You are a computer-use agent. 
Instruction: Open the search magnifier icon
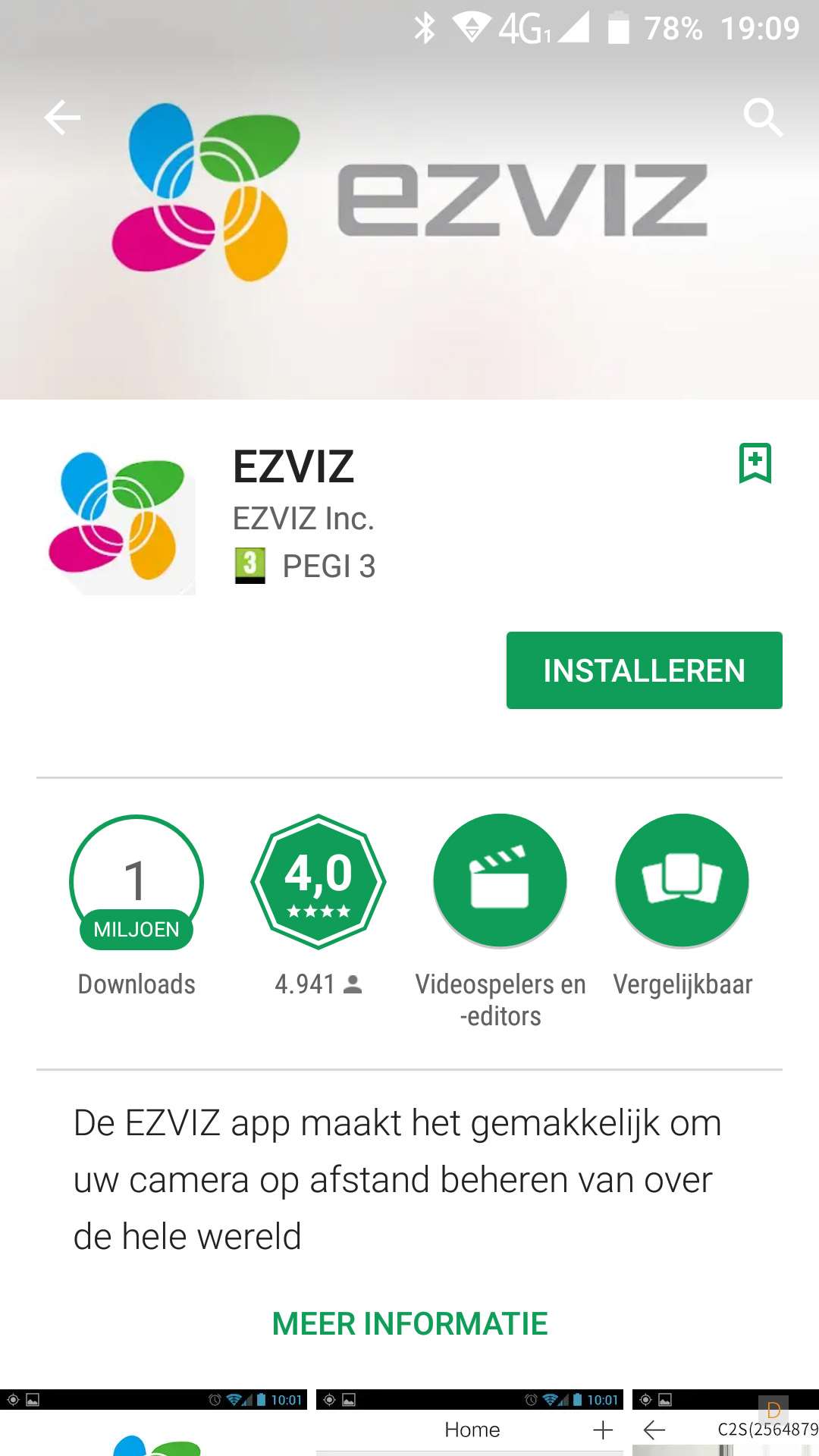coord(762,118)
